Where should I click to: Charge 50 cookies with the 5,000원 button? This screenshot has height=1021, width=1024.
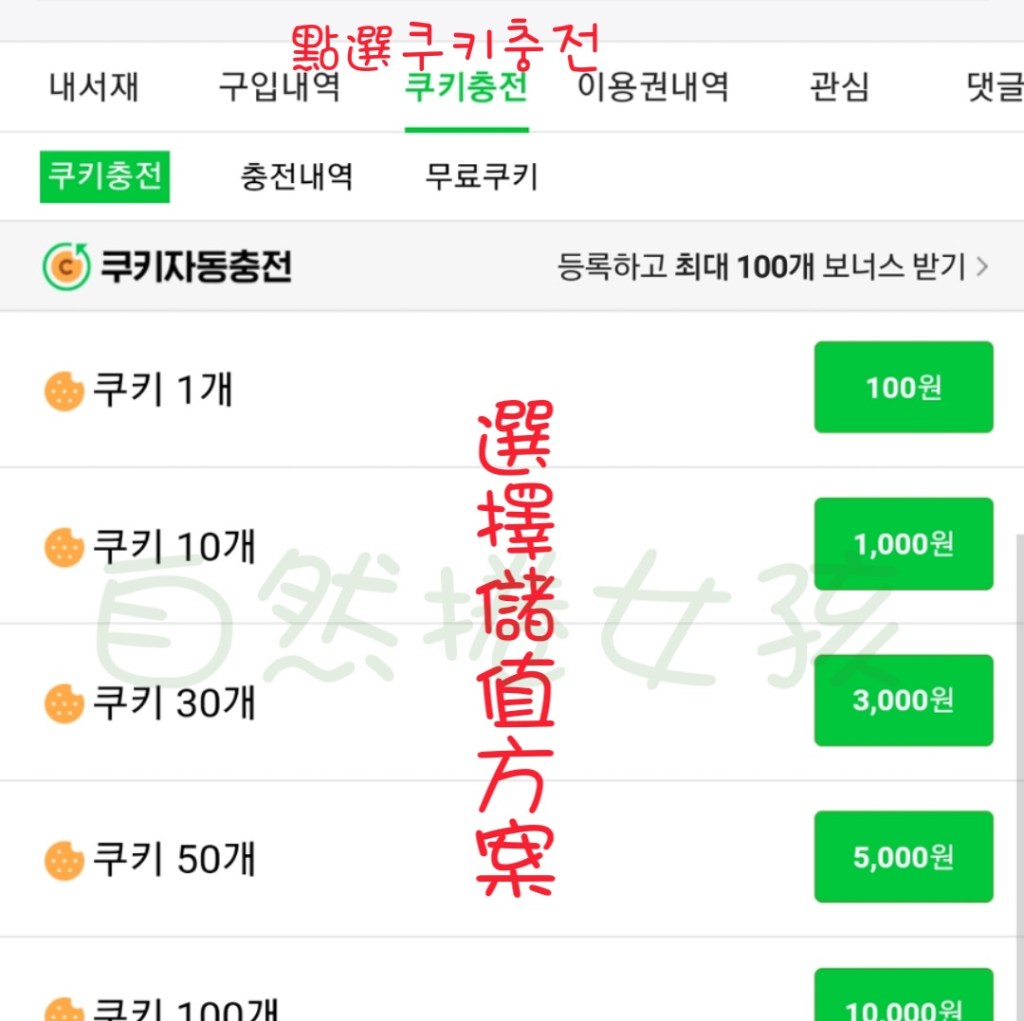[x=903, y=857]
